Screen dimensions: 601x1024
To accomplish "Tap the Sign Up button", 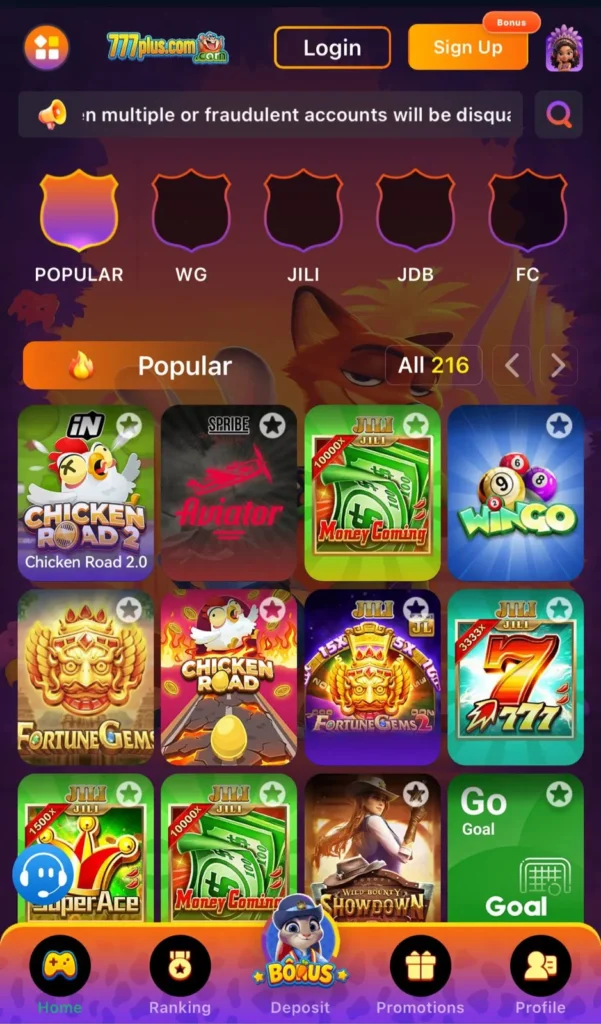I will [467, 48].
